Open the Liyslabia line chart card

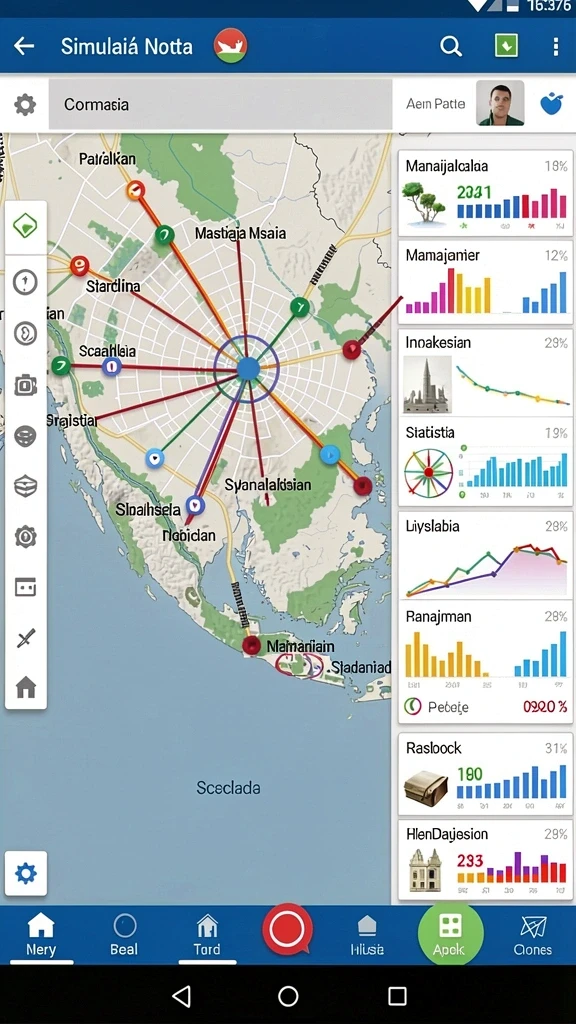point(485,556)
